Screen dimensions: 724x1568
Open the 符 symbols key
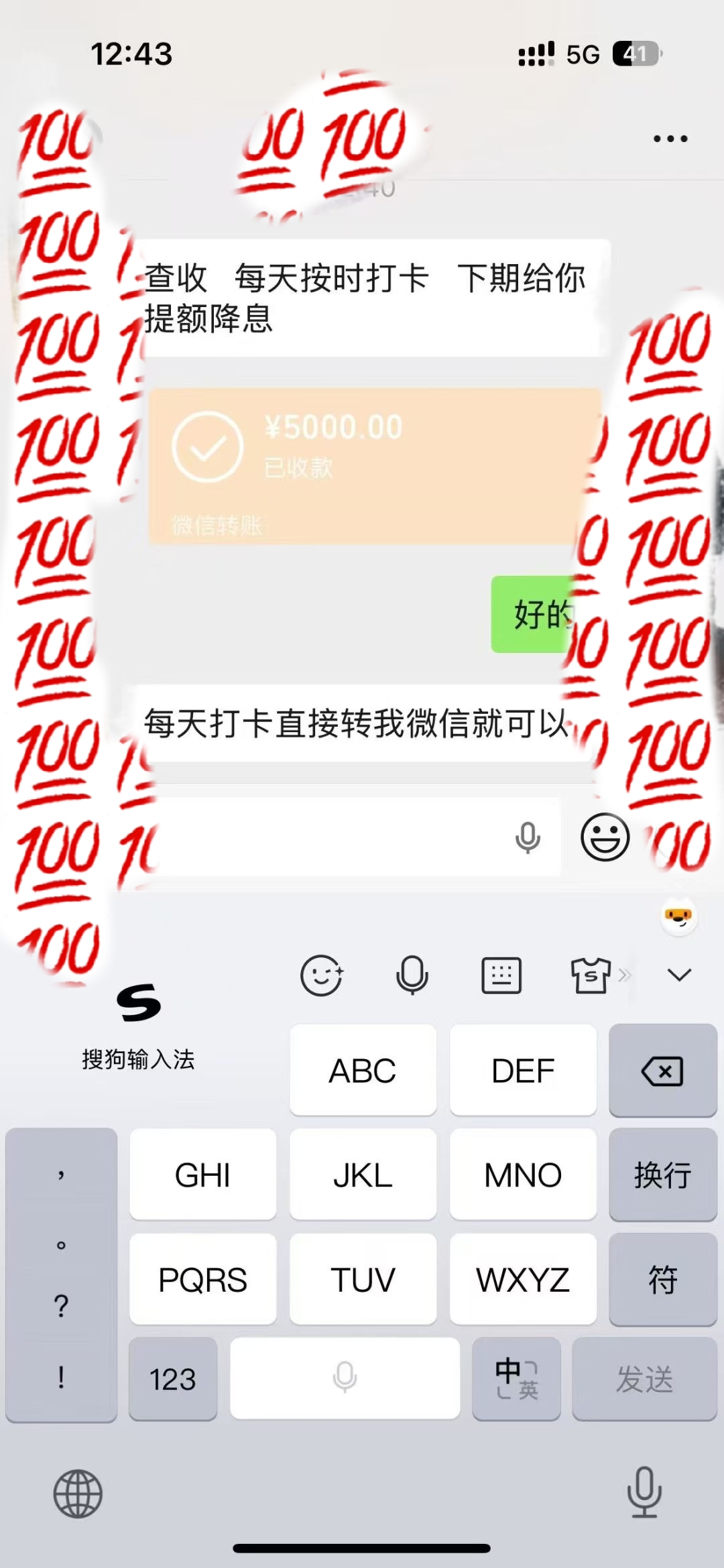pyautogui.click(x=662, y=1280)
